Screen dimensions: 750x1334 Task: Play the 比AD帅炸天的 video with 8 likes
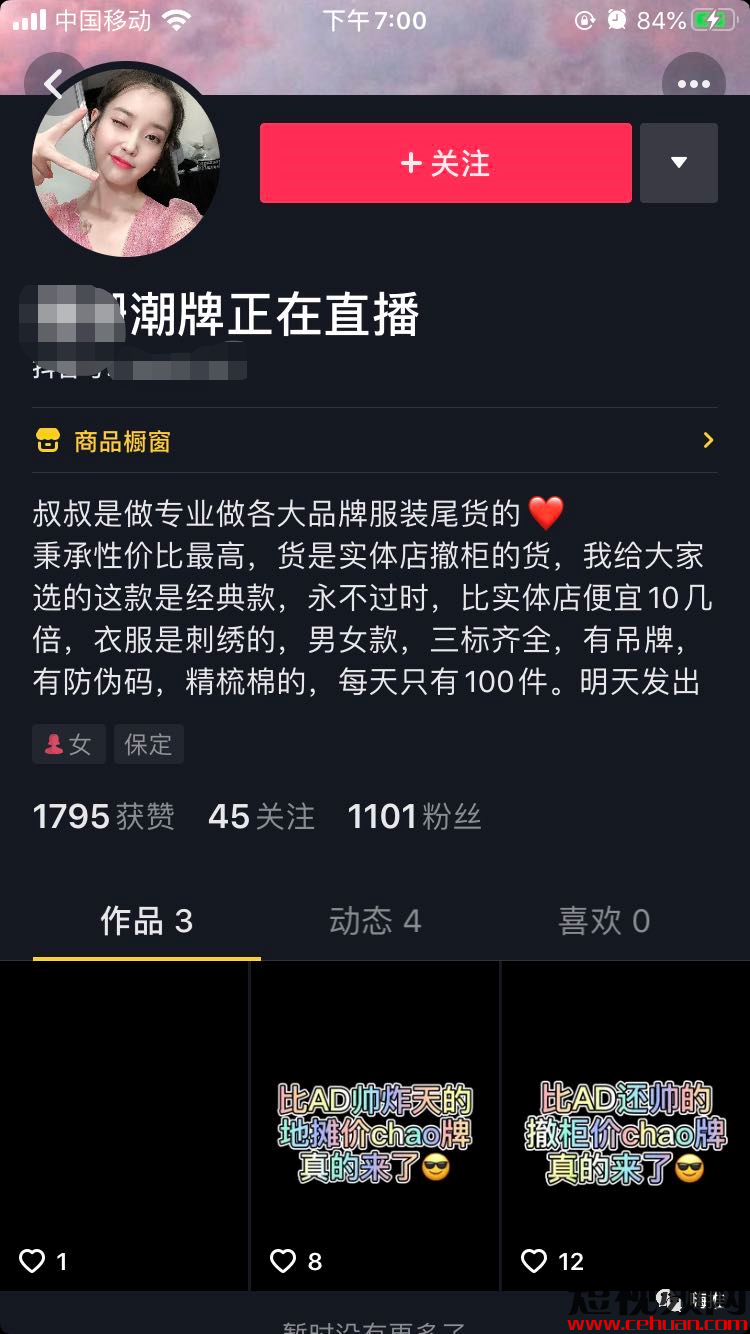tap(375, 1126)
